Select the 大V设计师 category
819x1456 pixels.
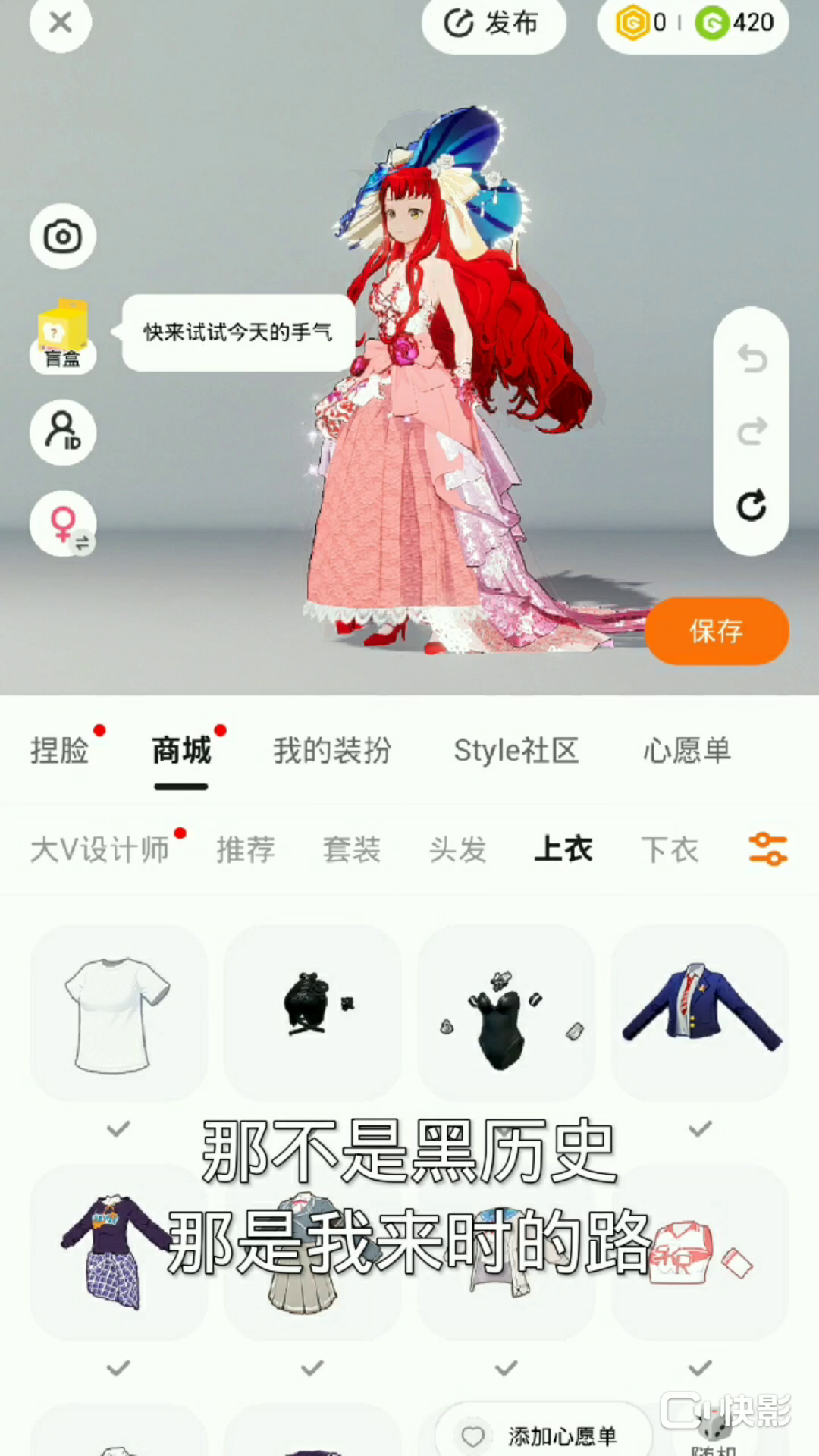(99, 849)
